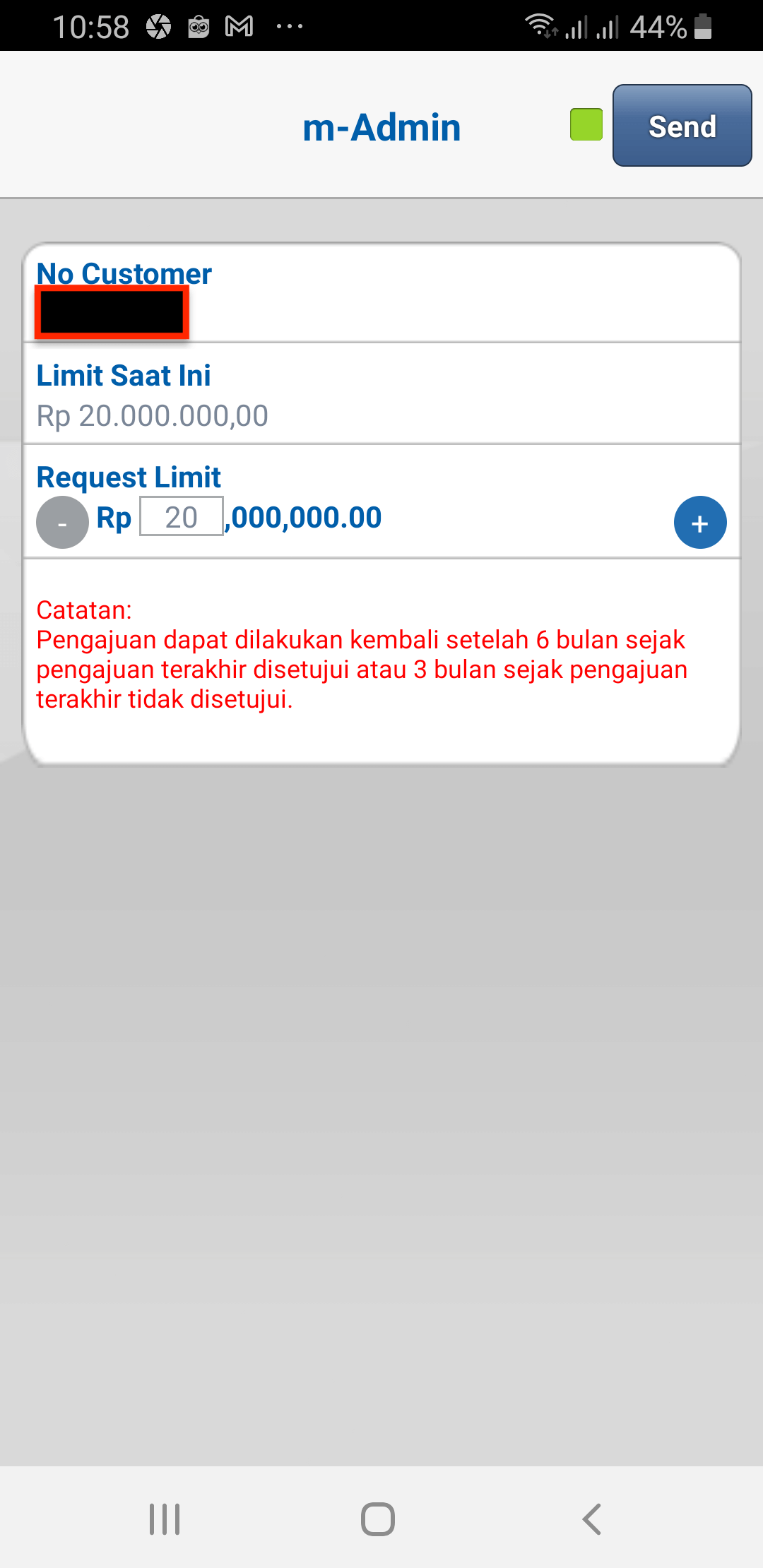Tap the m-Admin title header
The image size is (763, 1568).
[381, 127]
